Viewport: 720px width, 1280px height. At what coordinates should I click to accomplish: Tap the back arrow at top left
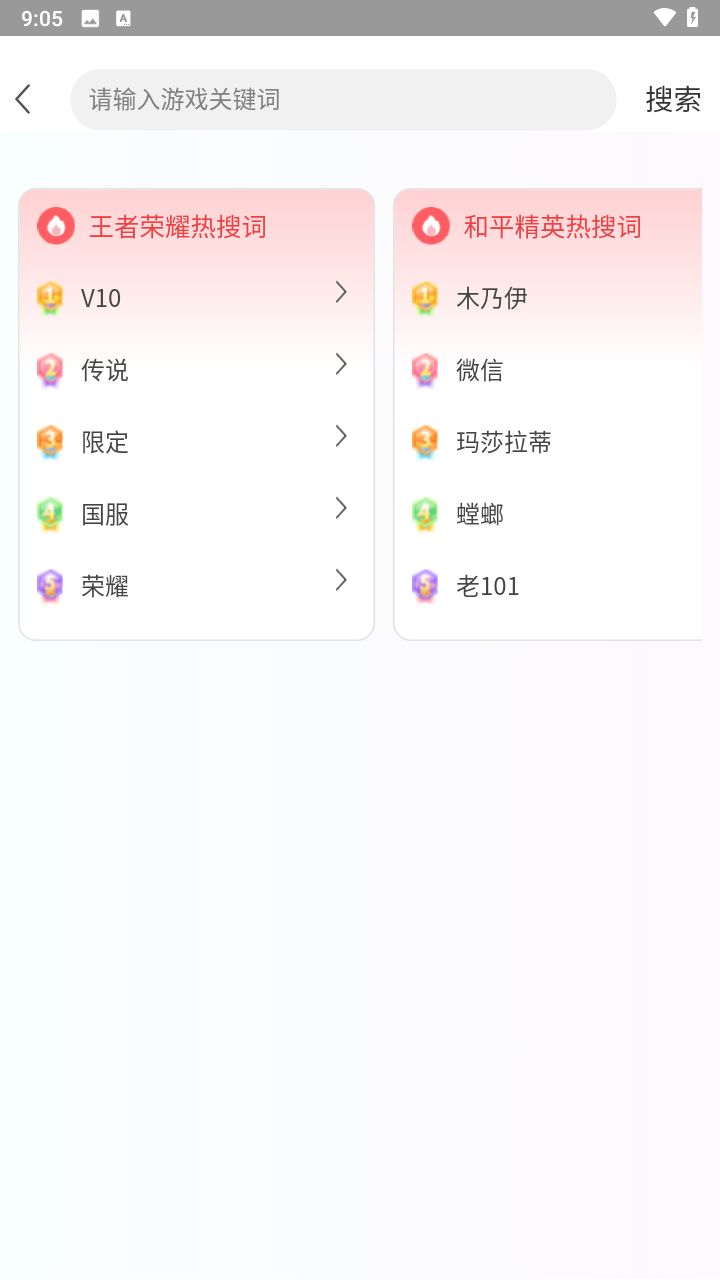pos(23,99)
